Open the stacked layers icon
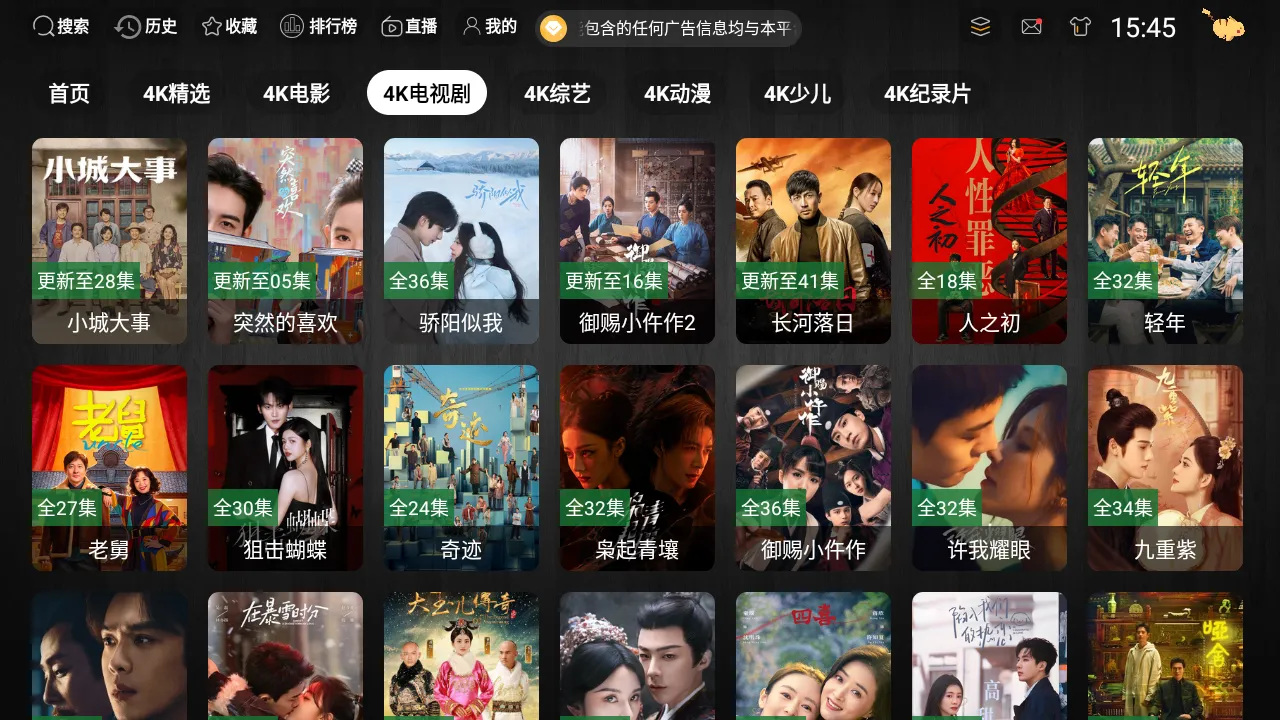The image size is (1280, 720). [981, 27]
